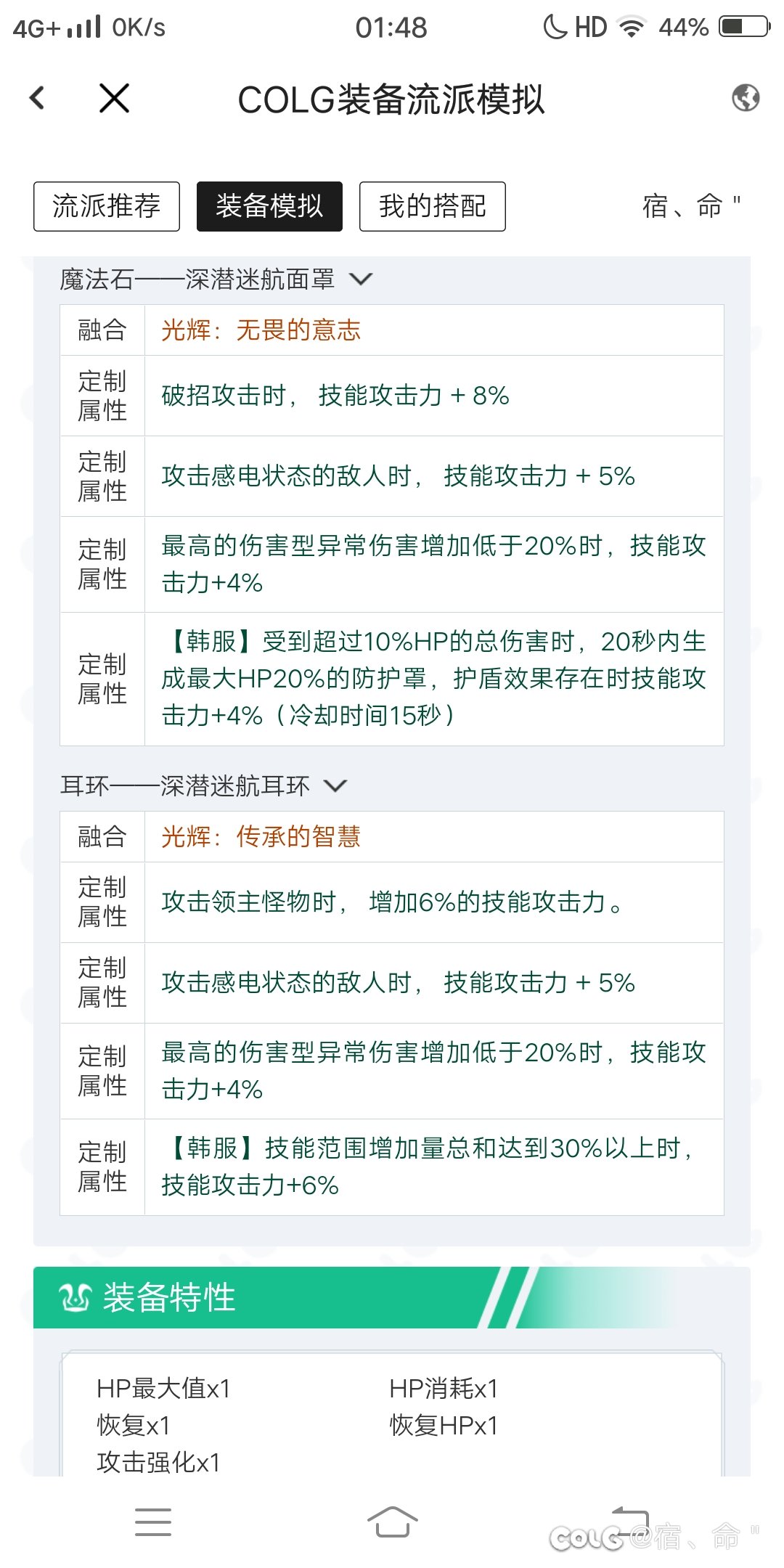Screen dimensions: 784x1568
Task: Expand the 魔法石 深潜迷航面罩 dropdown
Action: point(361,279)
